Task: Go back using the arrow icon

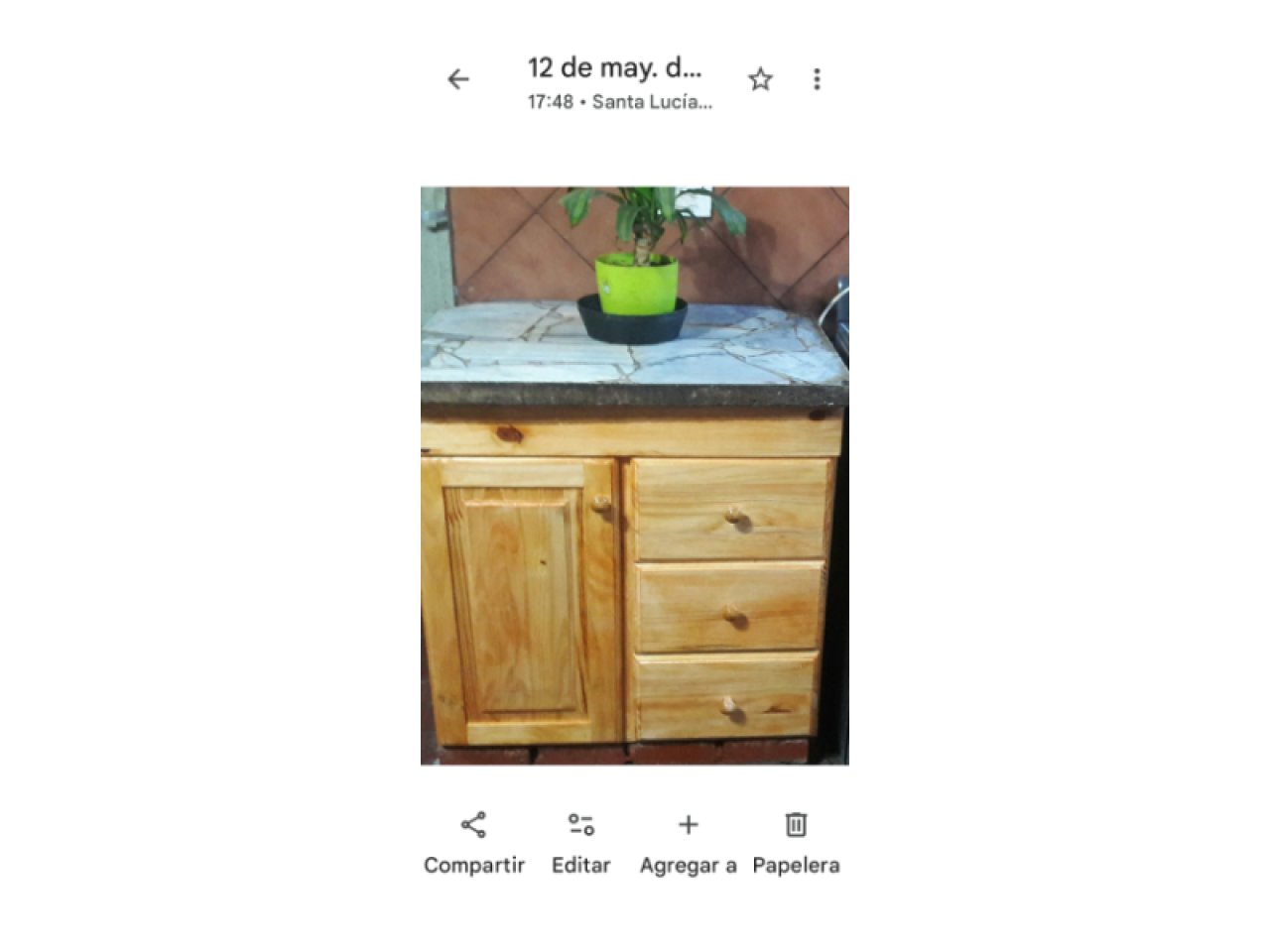Action: pyautogui.click(x=458, y=79)
